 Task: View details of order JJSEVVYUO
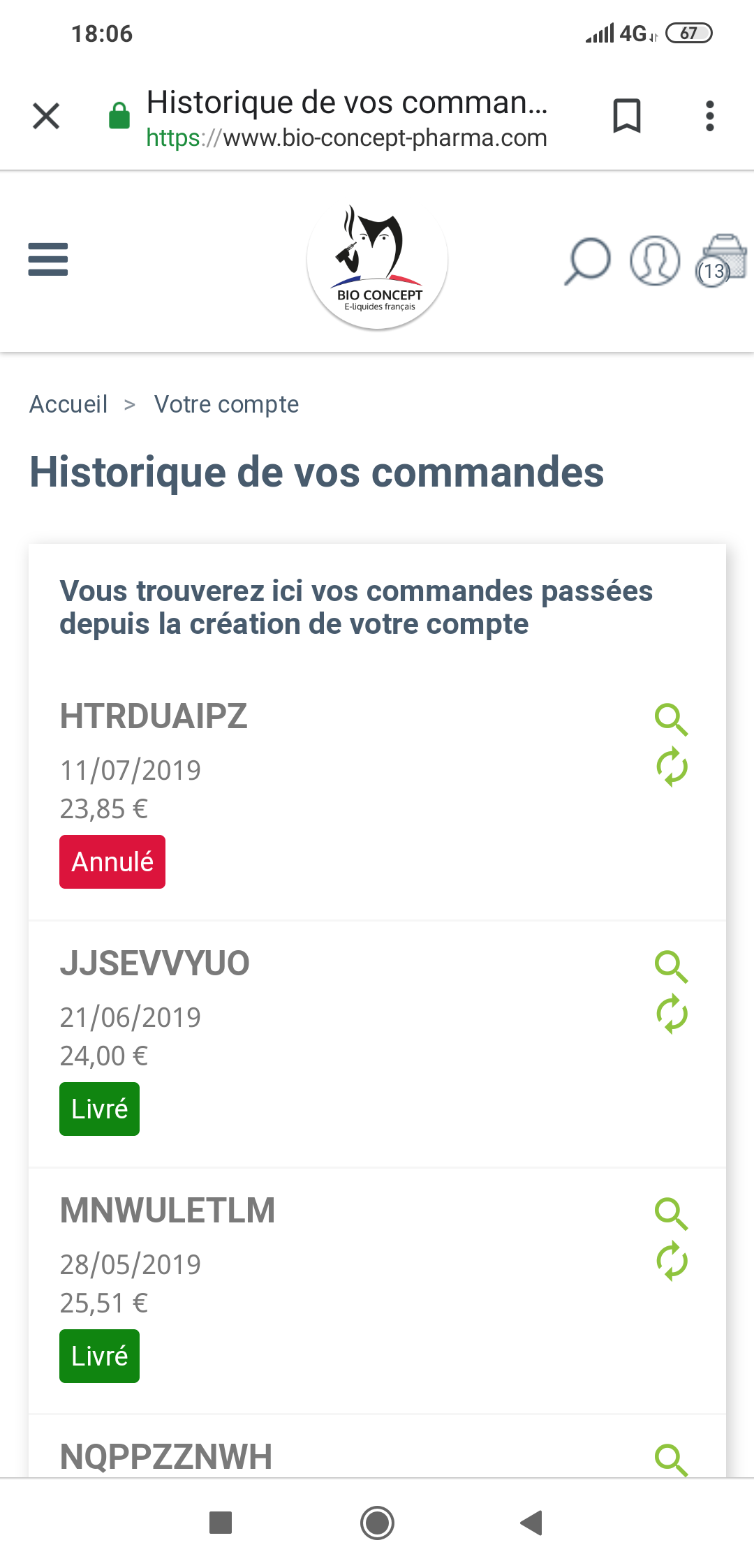[x=671, y=966]
